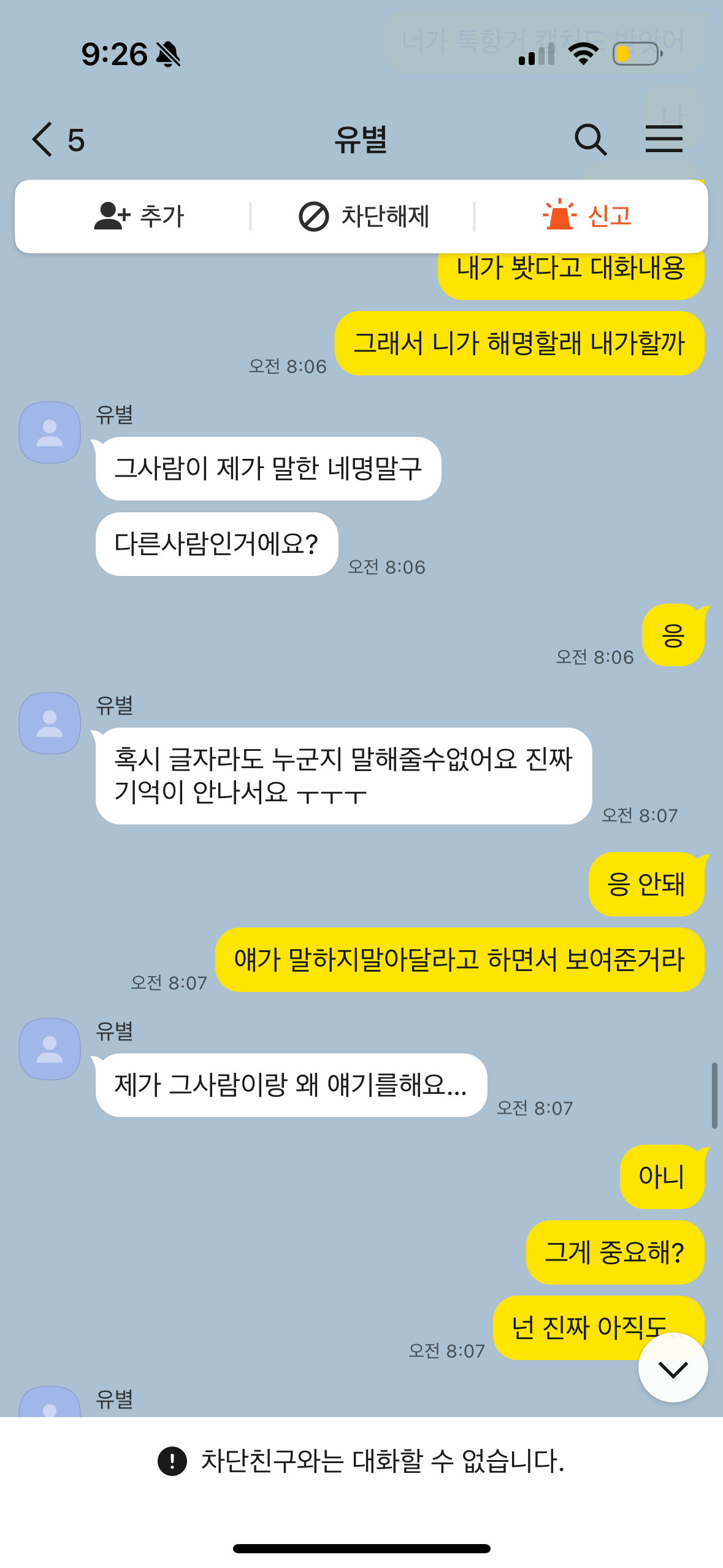Search within this conversation
723x1568 pixels.
590,139
